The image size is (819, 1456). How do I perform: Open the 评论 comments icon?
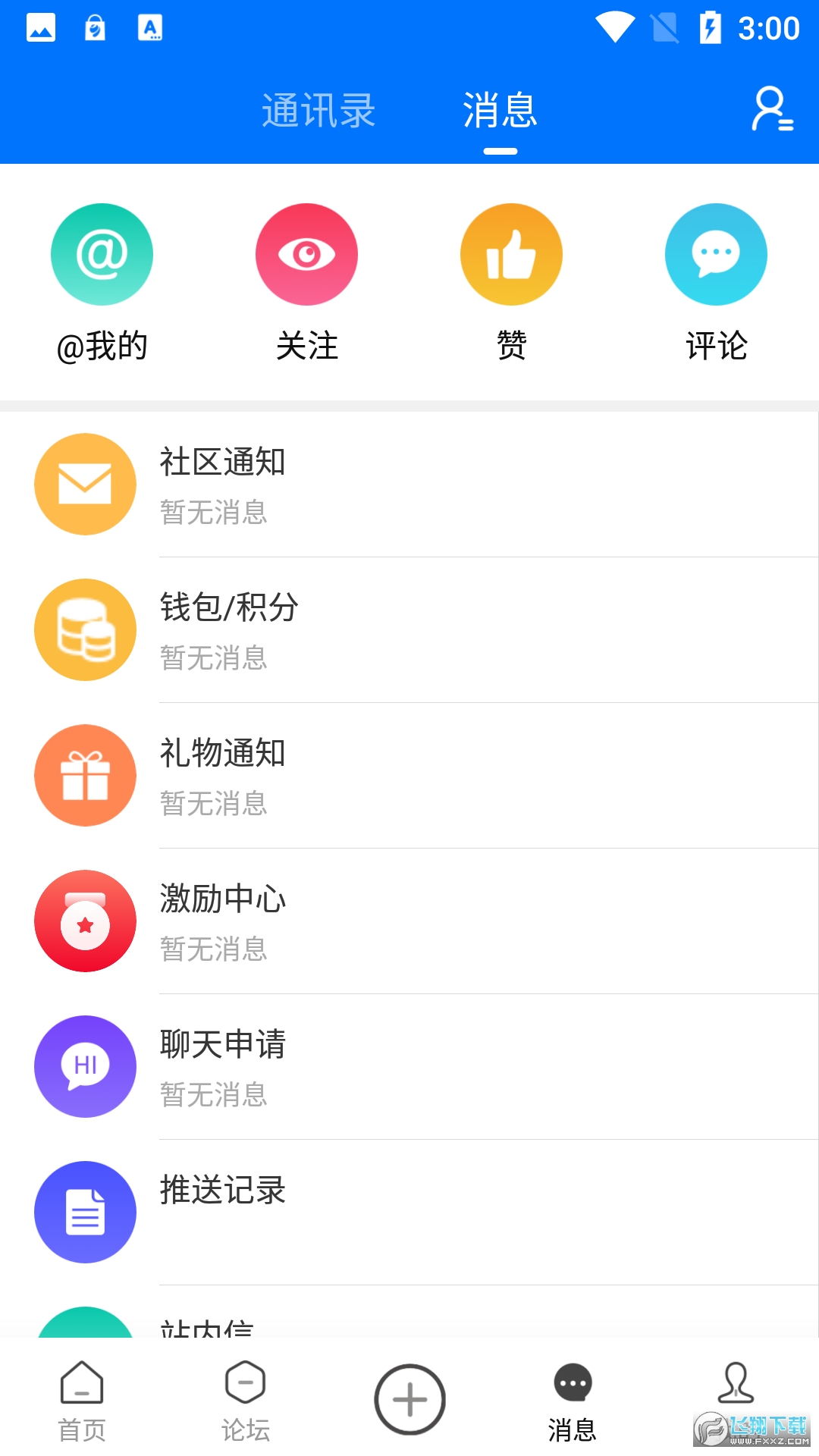click(x=715, y=254)
